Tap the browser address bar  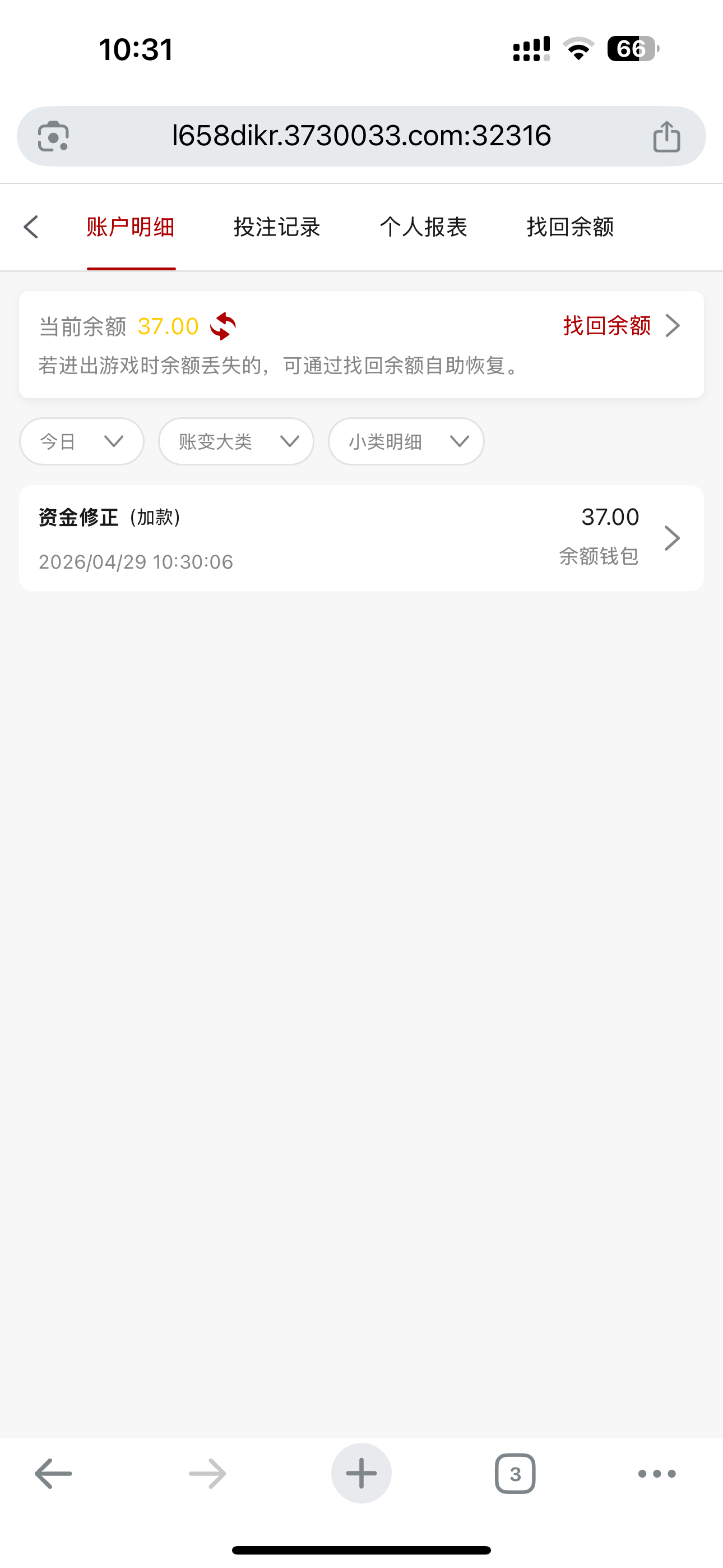[x=361, y=136]
